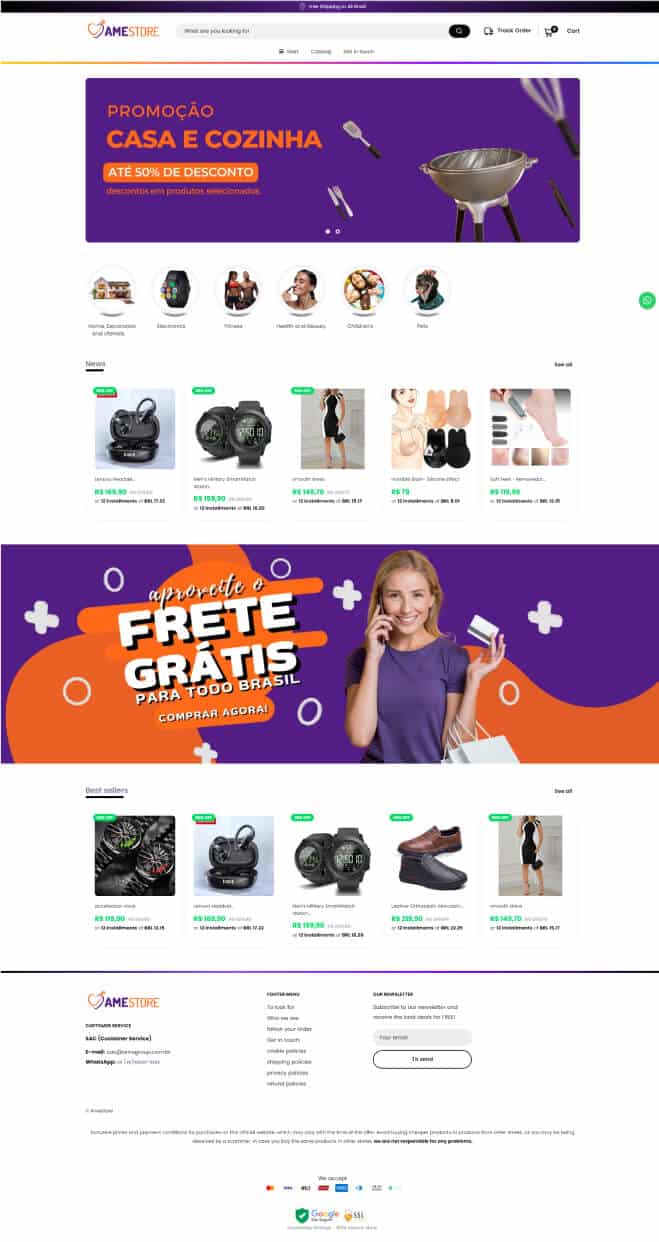659x1242 pixels.
Task: Open the Casa e Cozinha promotion banner
Action: (332, 160)
